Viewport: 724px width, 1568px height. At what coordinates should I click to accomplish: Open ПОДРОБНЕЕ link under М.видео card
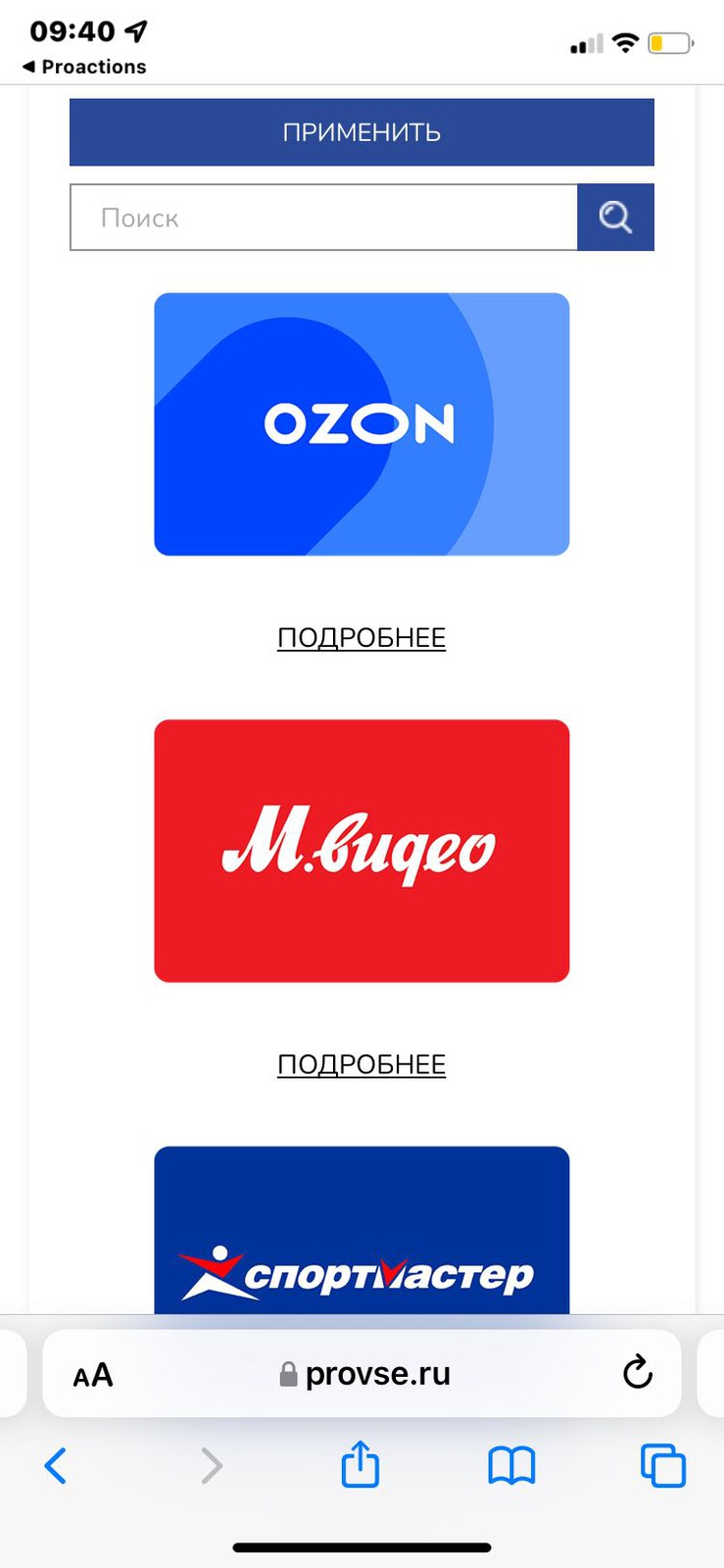point(362,1064)
